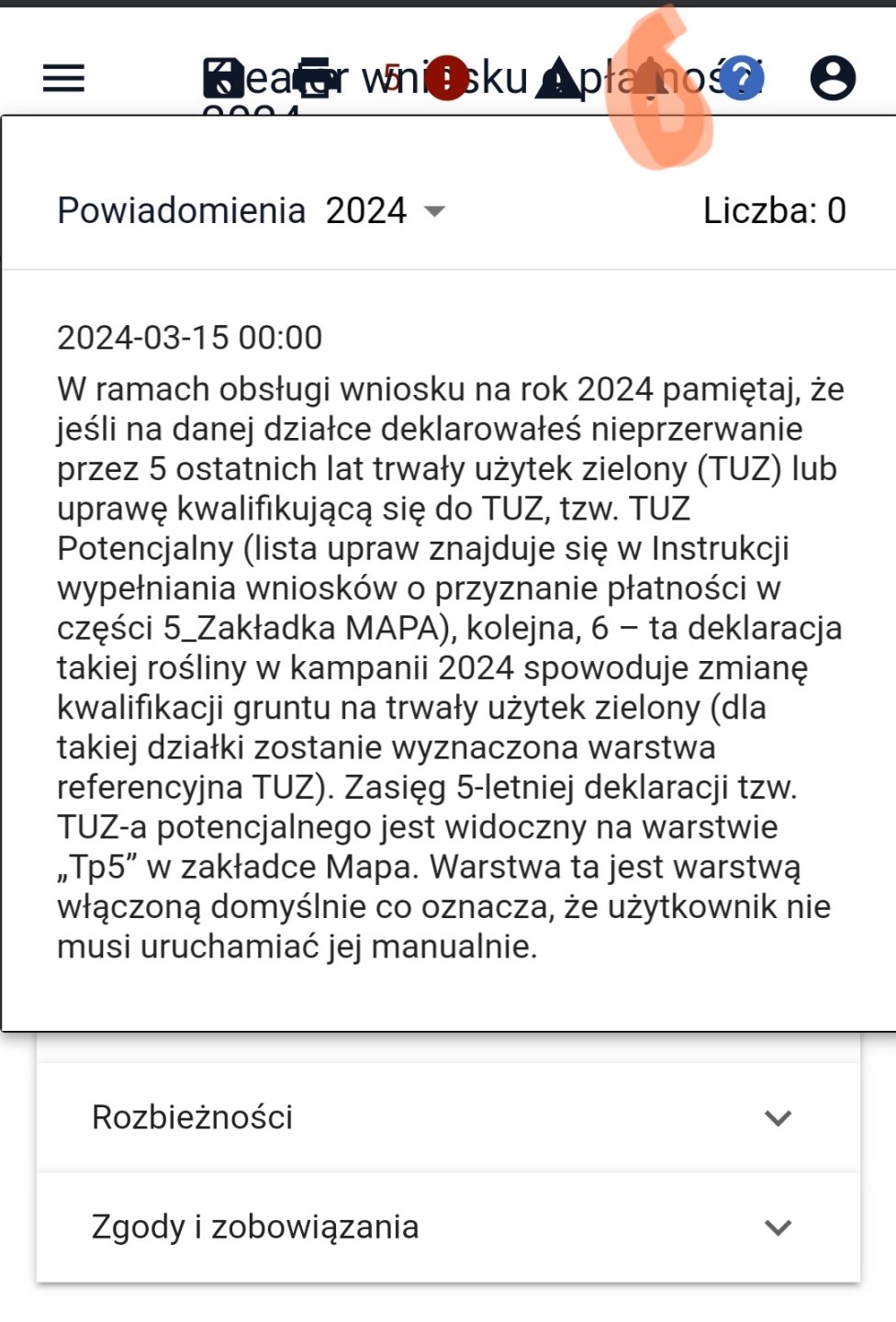This screenshot has height=1322, width=896.
Task: Tap the notifications bell icon
Action: pos(650,78)
